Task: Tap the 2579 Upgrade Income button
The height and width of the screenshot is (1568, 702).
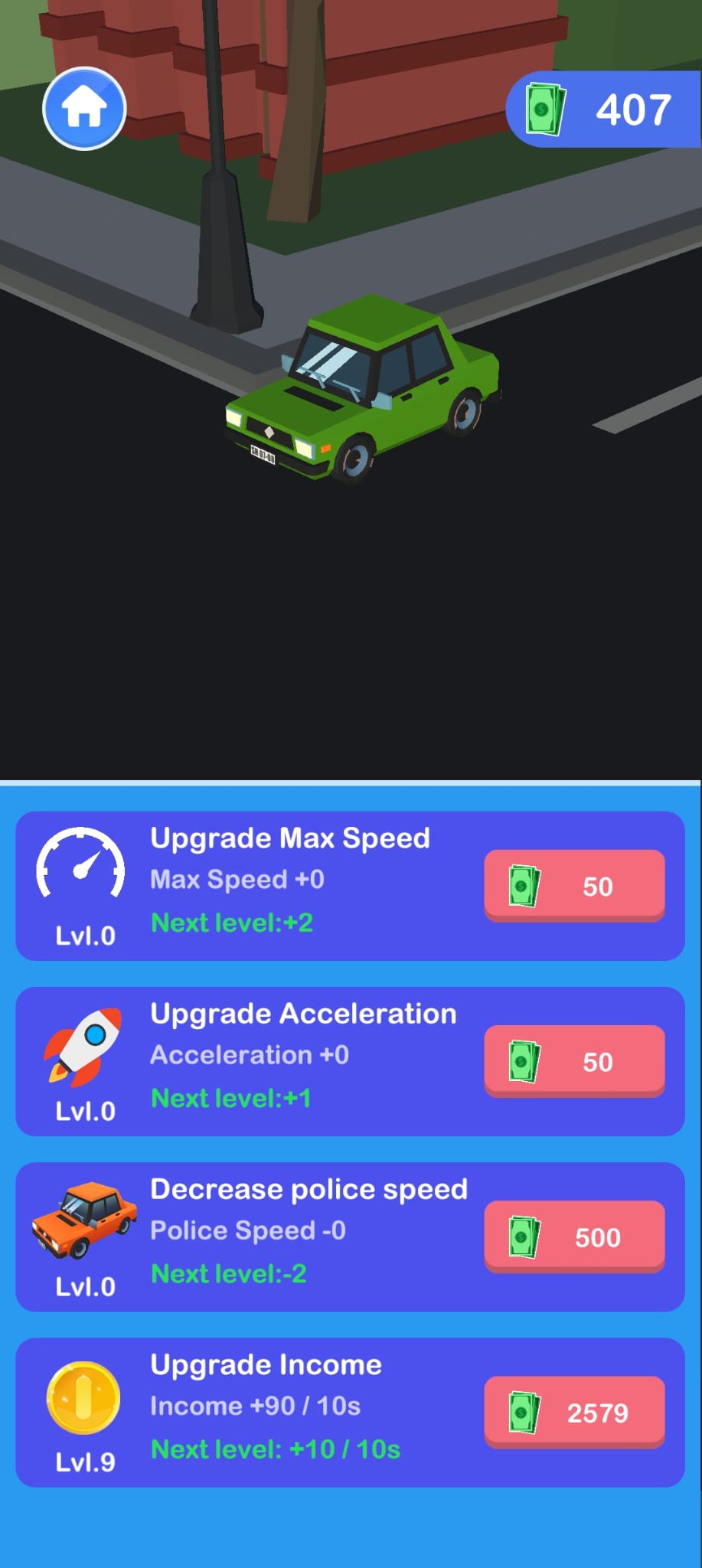Action: pyautogui.click(x=574, y=1411)
